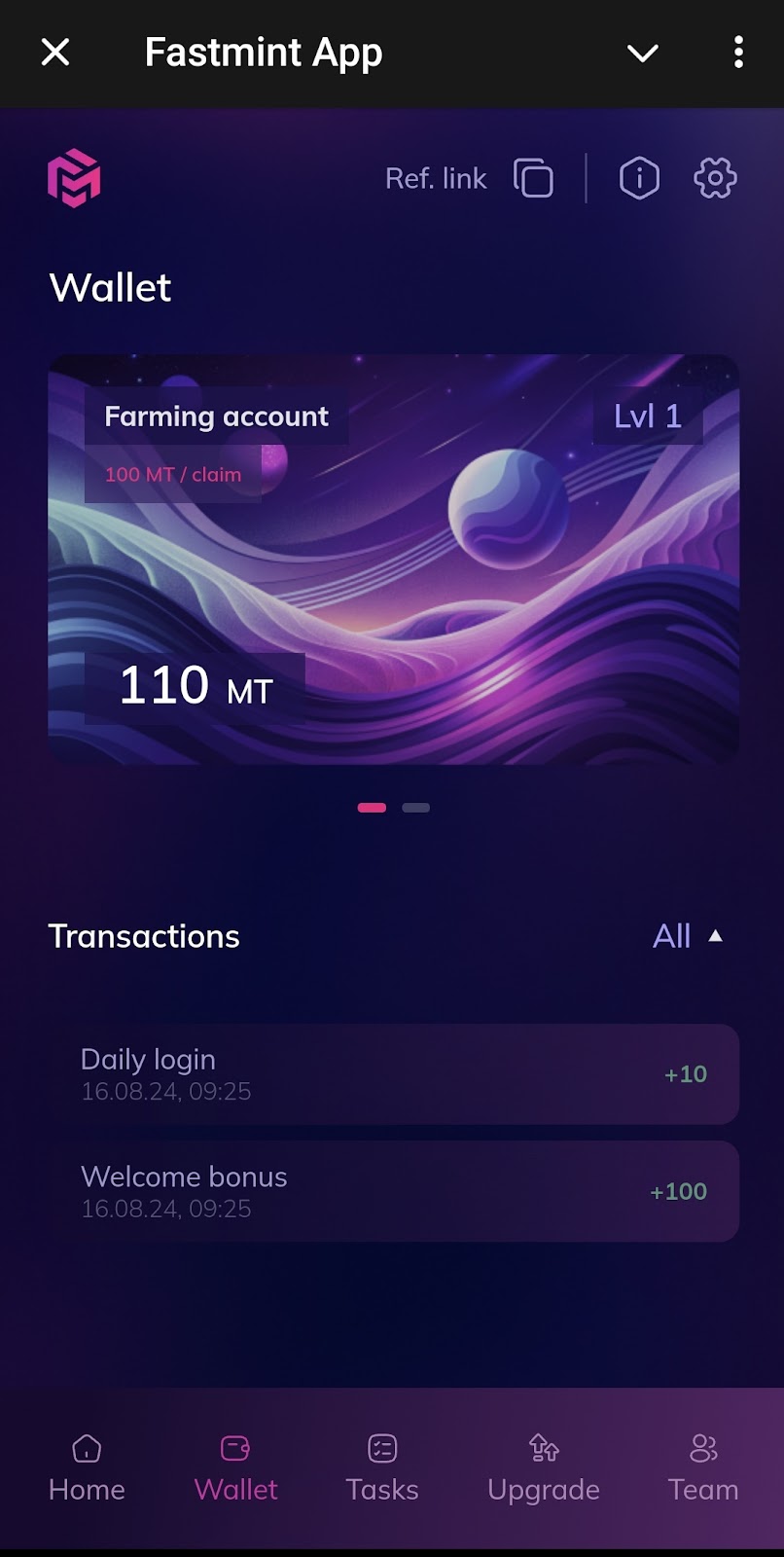Copy the referral link
Screen dimensions: 784x1557
(x=533, y=178)
